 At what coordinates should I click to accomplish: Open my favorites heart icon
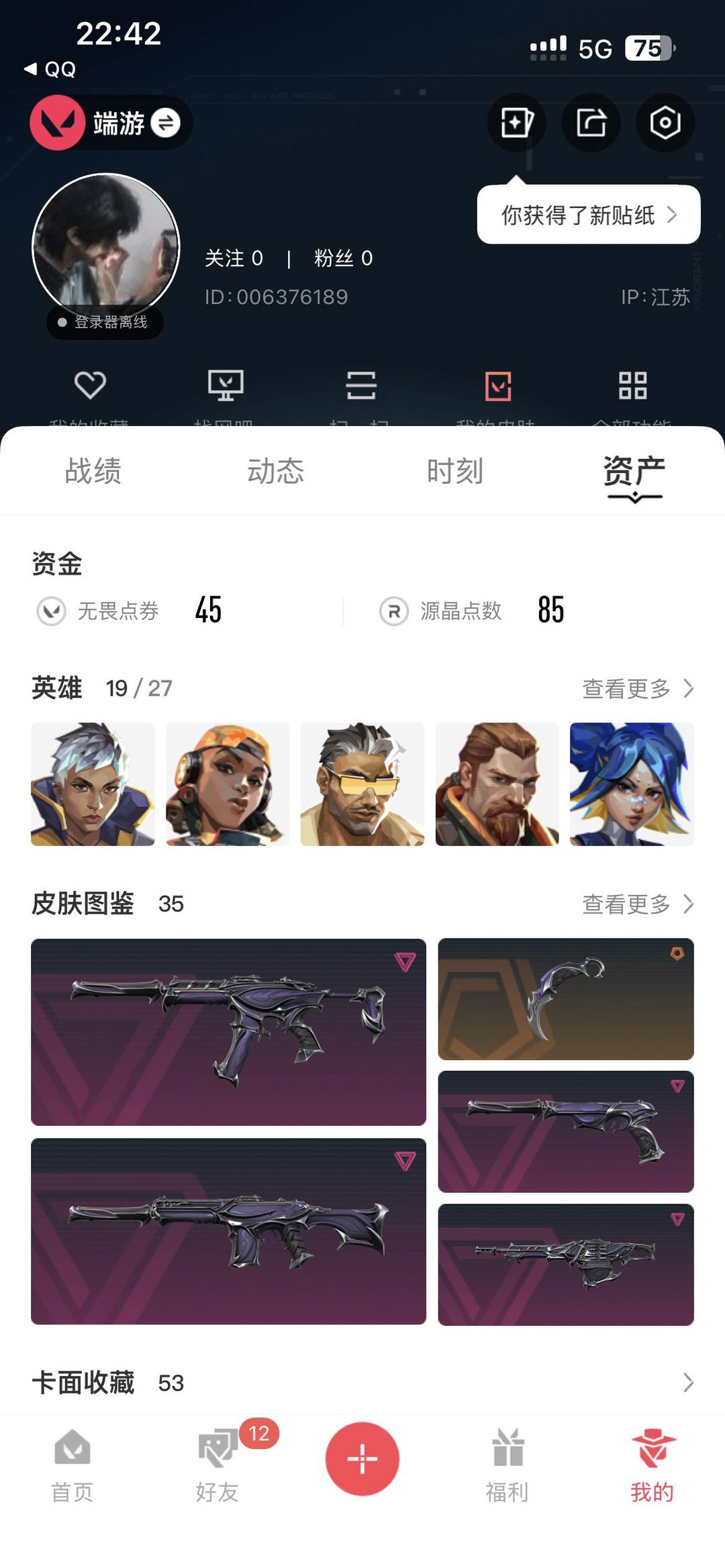[90, 386]
